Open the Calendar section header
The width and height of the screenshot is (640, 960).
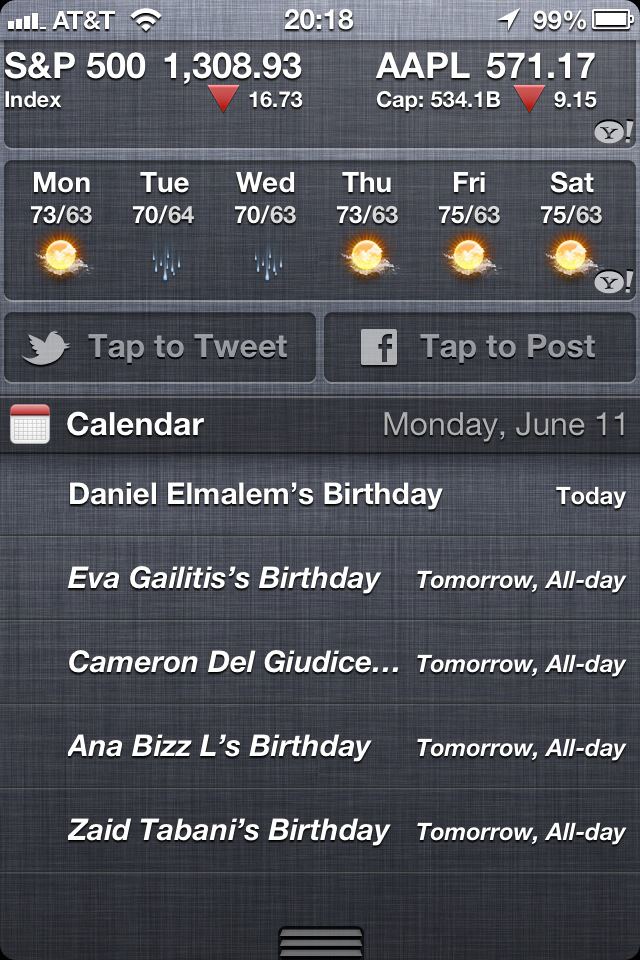click(320, 425)
